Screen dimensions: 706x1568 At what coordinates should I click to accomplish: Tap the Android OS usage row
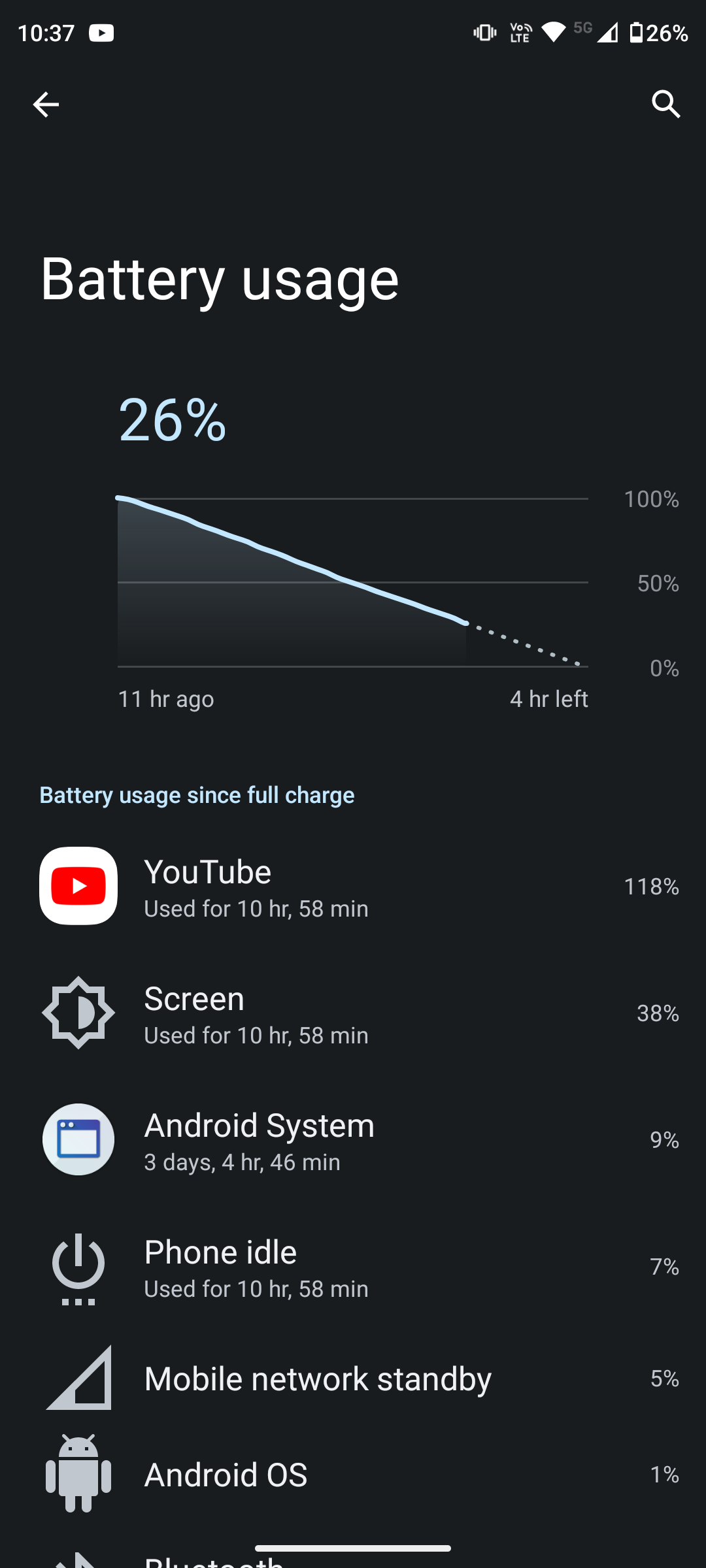point(353,1475)
